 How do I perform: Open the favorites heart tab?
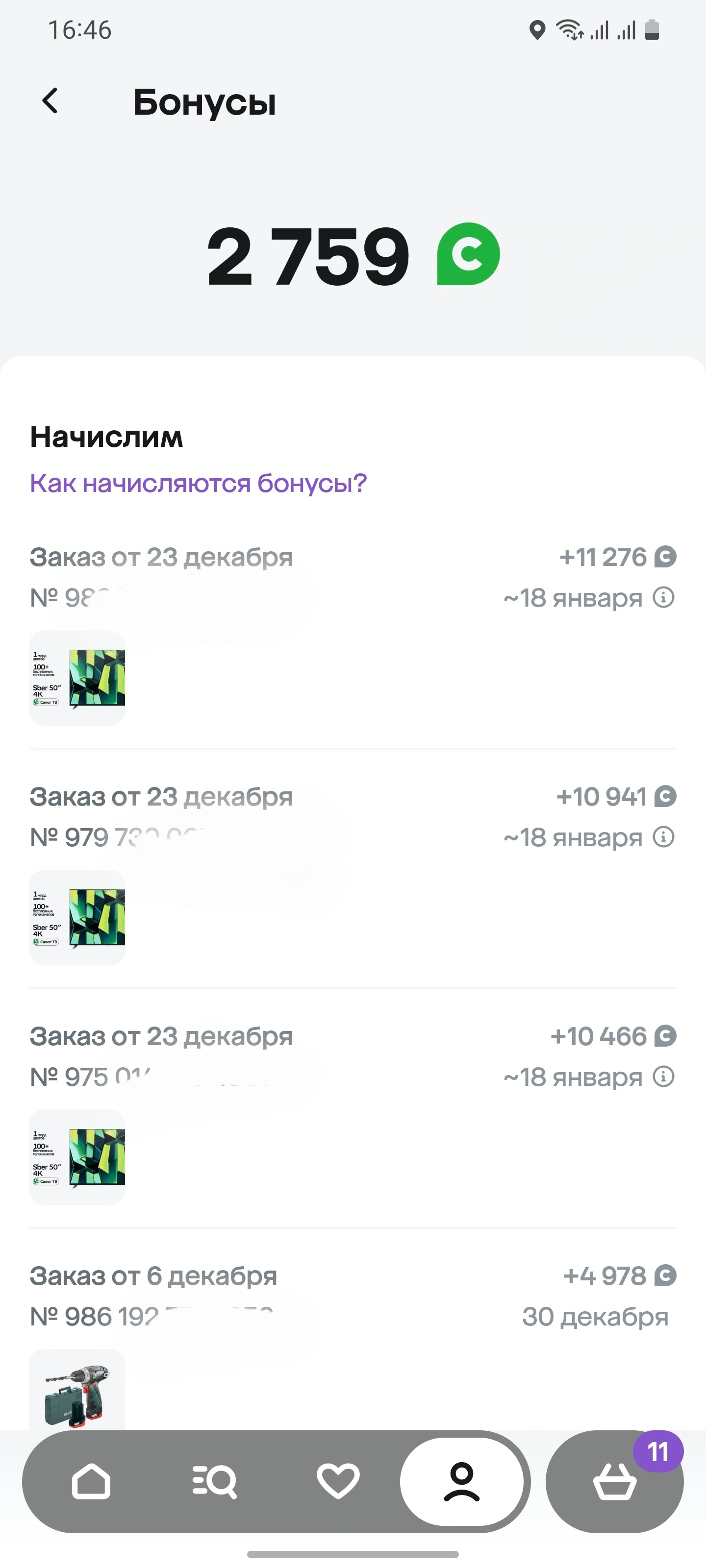pyautogui.click(x=338, y=1482)
